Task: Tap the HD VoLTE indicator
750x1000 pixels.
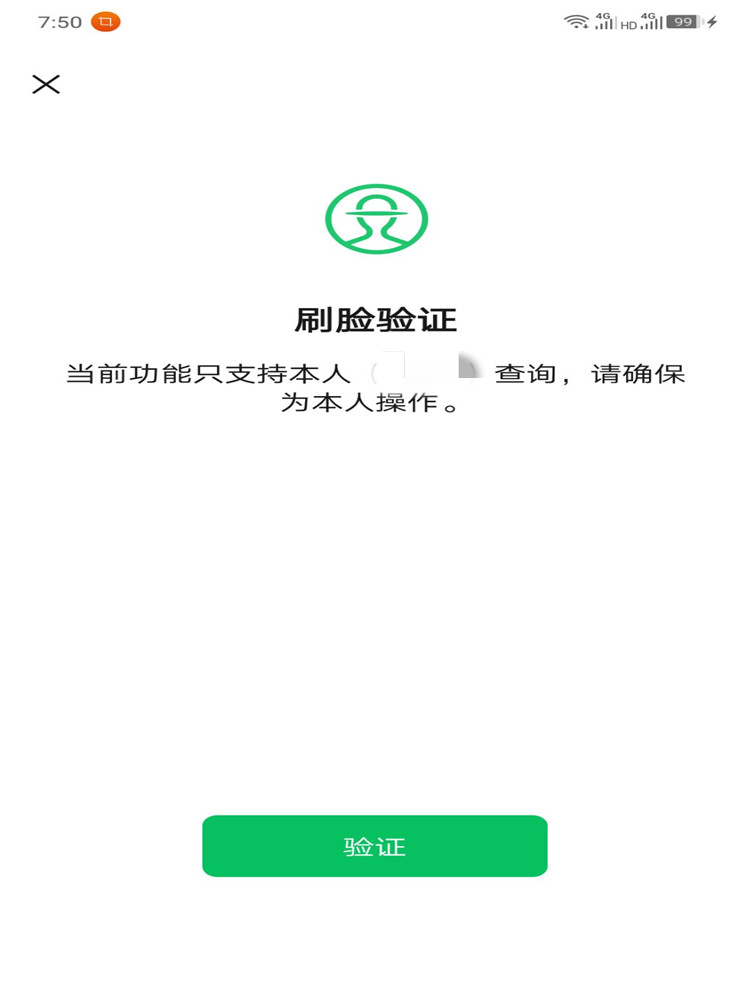Action: coord(628,23)
